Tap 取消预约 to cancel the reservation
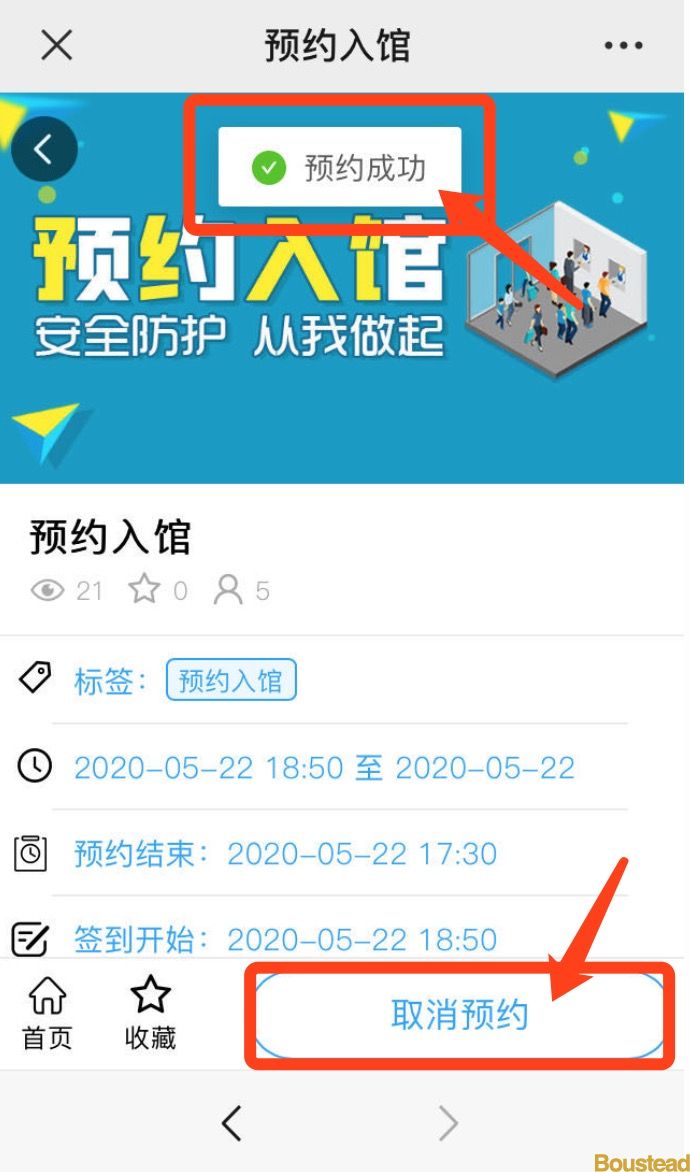The width and height of the screenshot is (690, 1172). click(x=459, y=1015)
